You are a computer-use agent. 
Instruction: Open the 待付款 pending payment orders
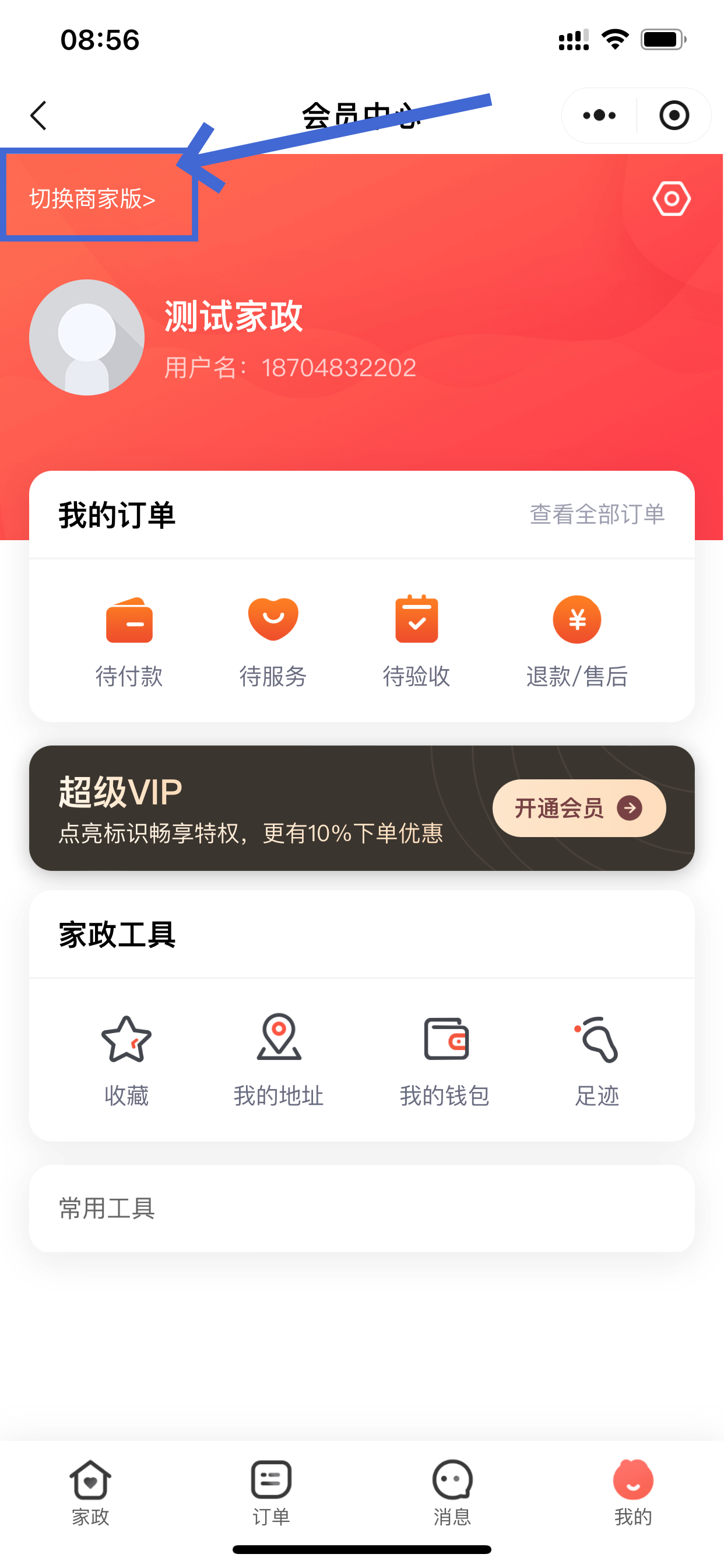(129, 639)
